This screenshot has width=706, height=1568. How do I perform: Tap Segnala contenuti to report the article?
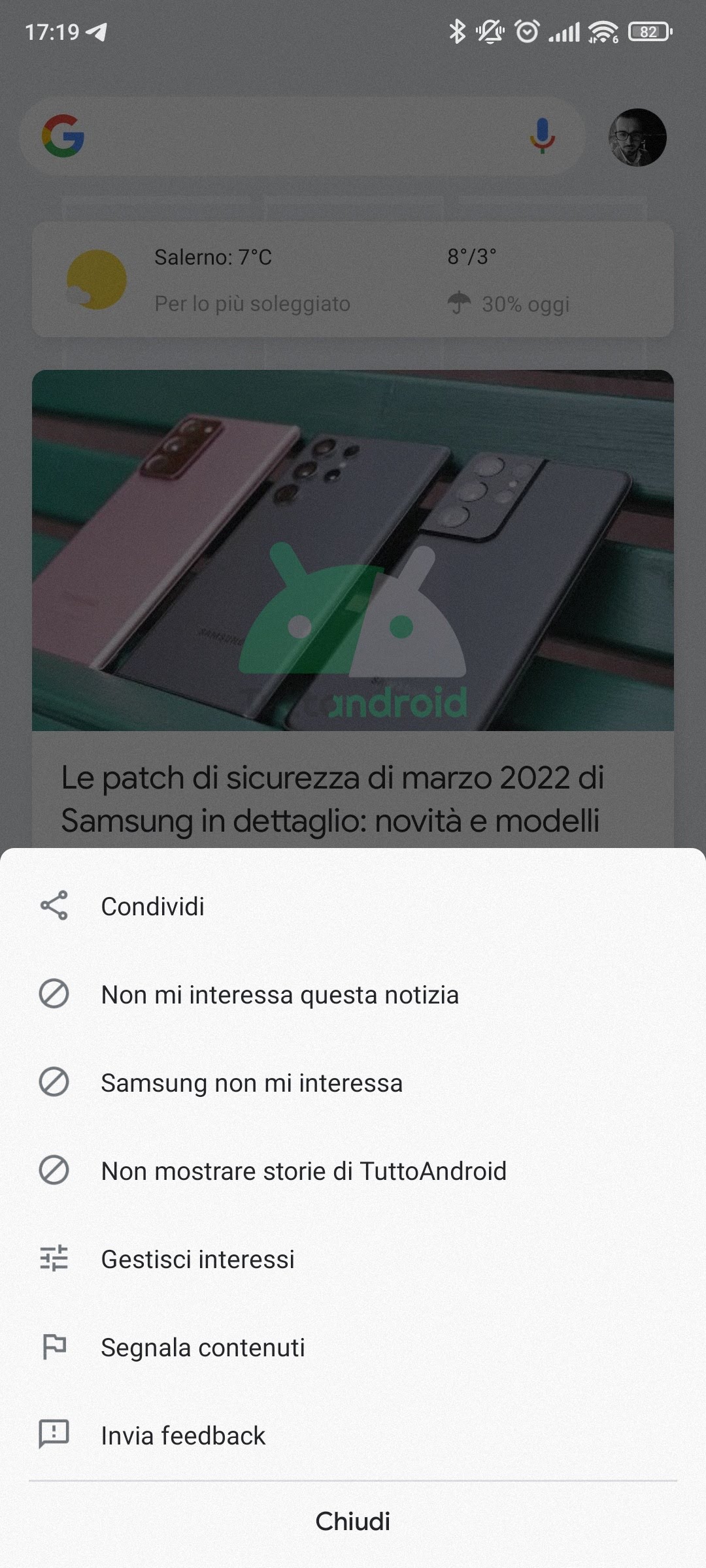click(x=353, y=1347)
